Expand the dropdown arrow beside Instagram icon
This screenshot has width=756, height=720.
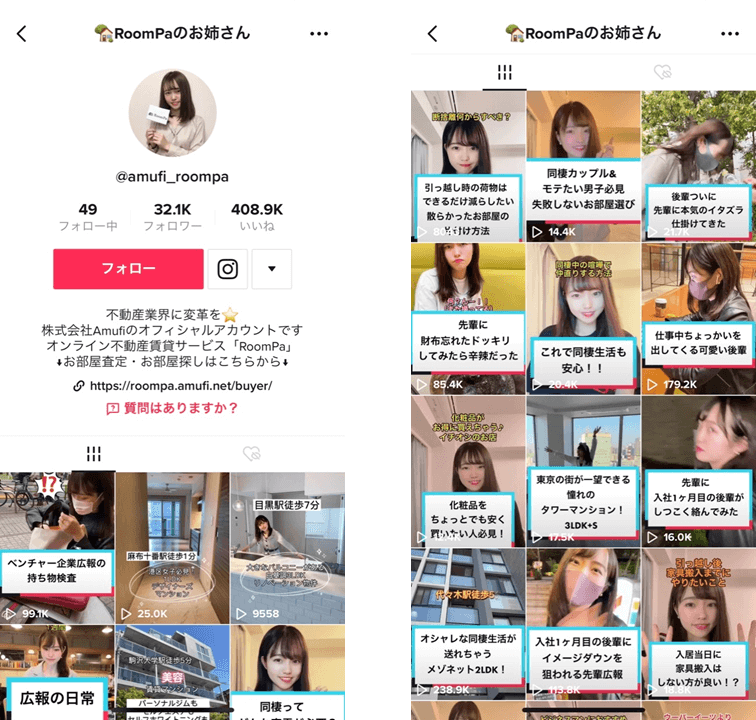(272, 269)
